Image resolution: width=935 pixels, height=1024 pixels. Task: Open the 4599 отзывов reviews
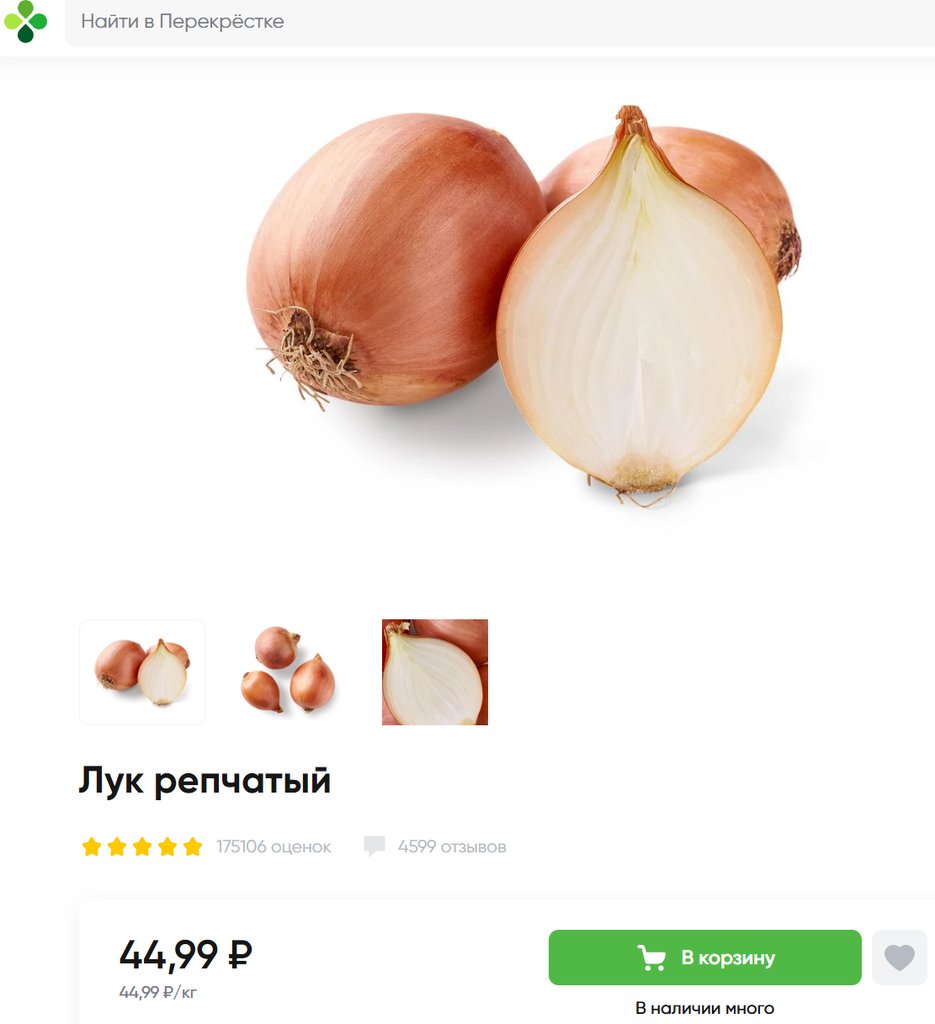point(451,847)
